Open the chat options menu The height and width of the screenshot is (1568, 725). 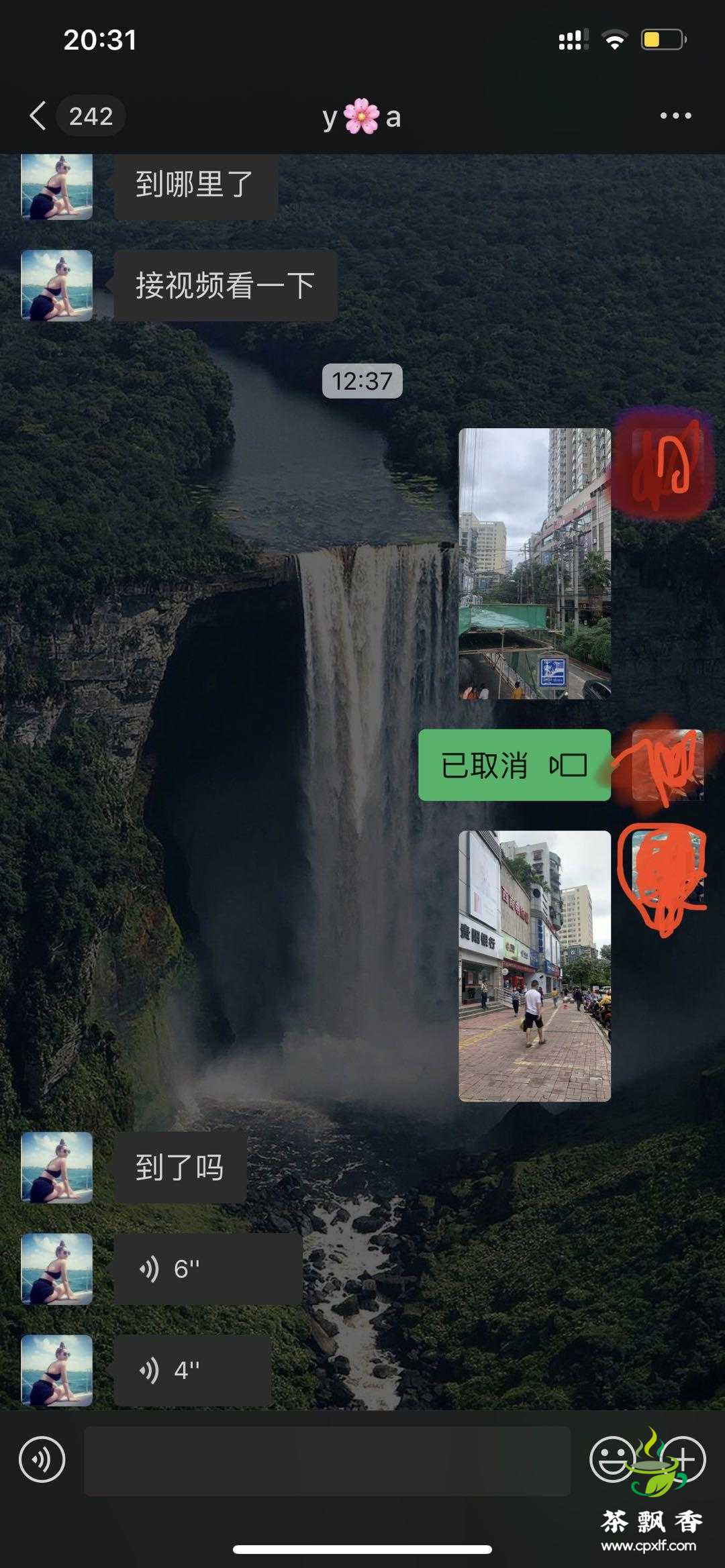point(675,116)
